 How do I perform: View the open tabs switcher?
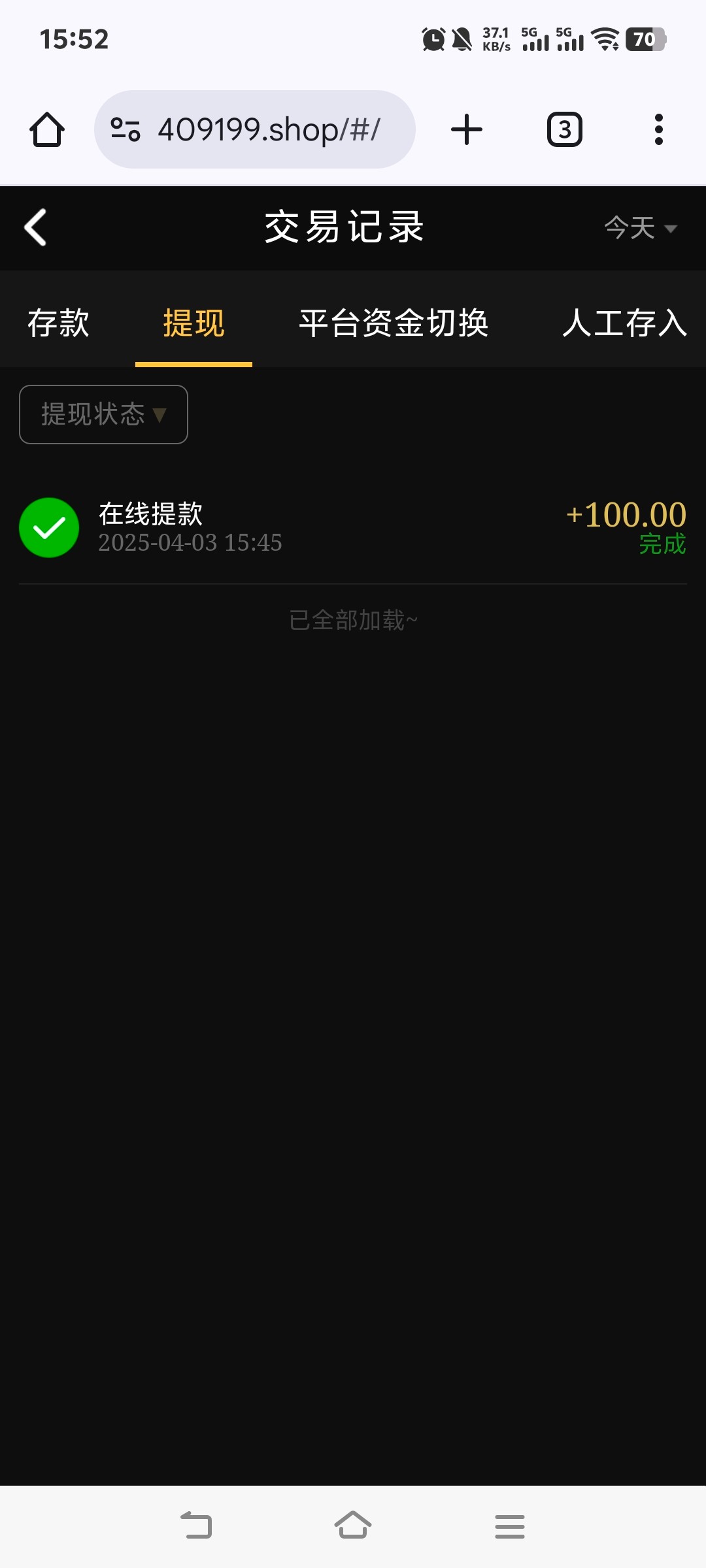click(565, 129)
